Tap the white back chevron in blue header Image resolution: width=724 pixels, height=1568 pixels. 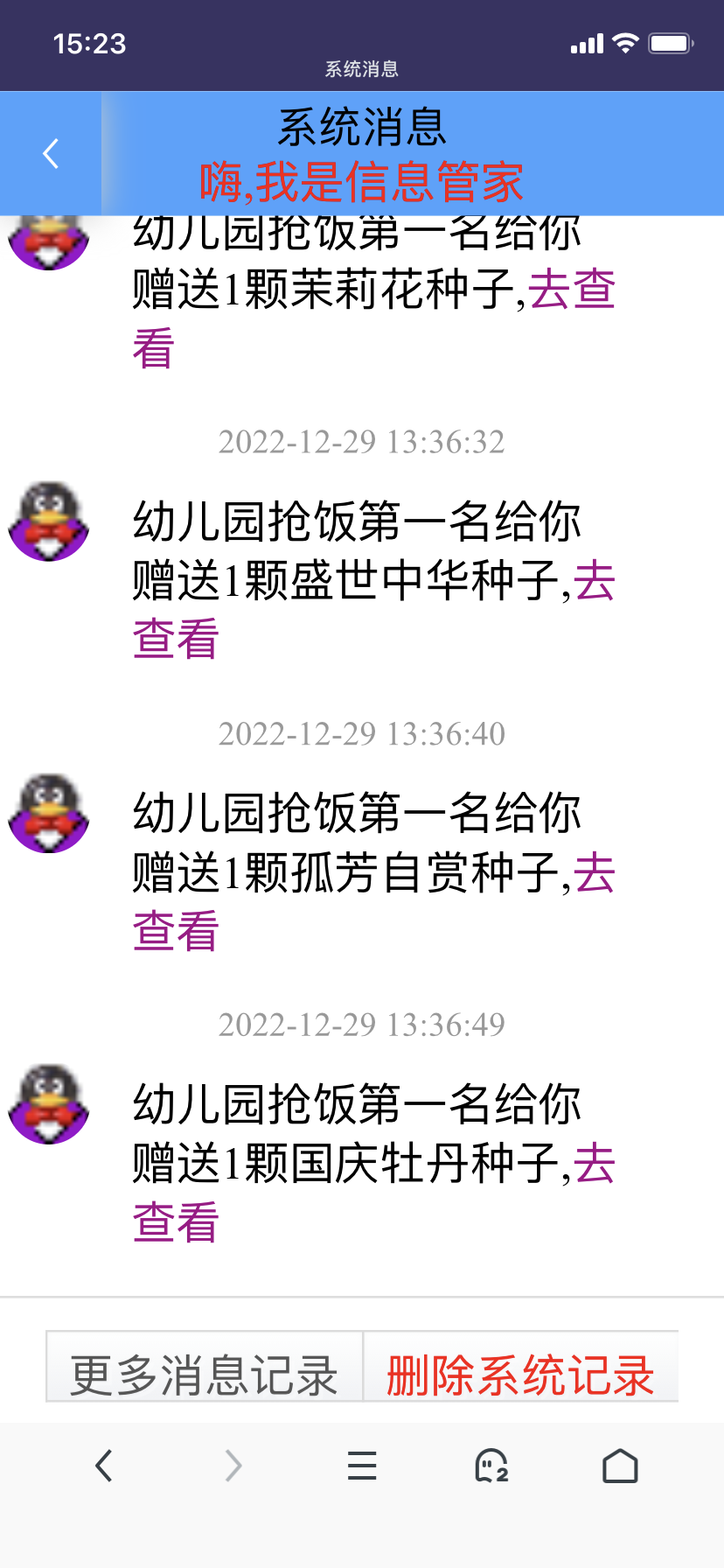48,152
